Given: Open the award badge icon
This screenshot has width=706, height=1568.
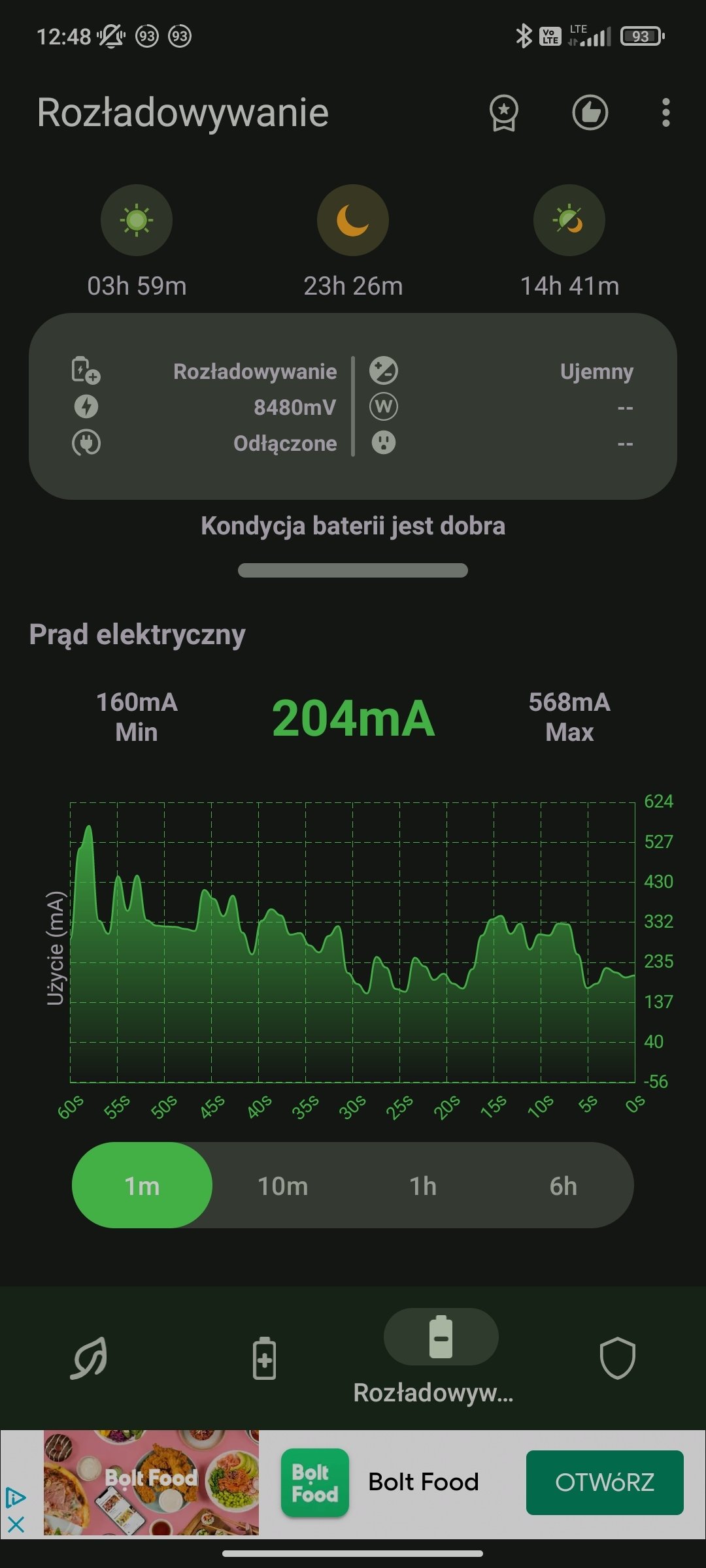Looking at the screenshot, I should coord(503,113).
